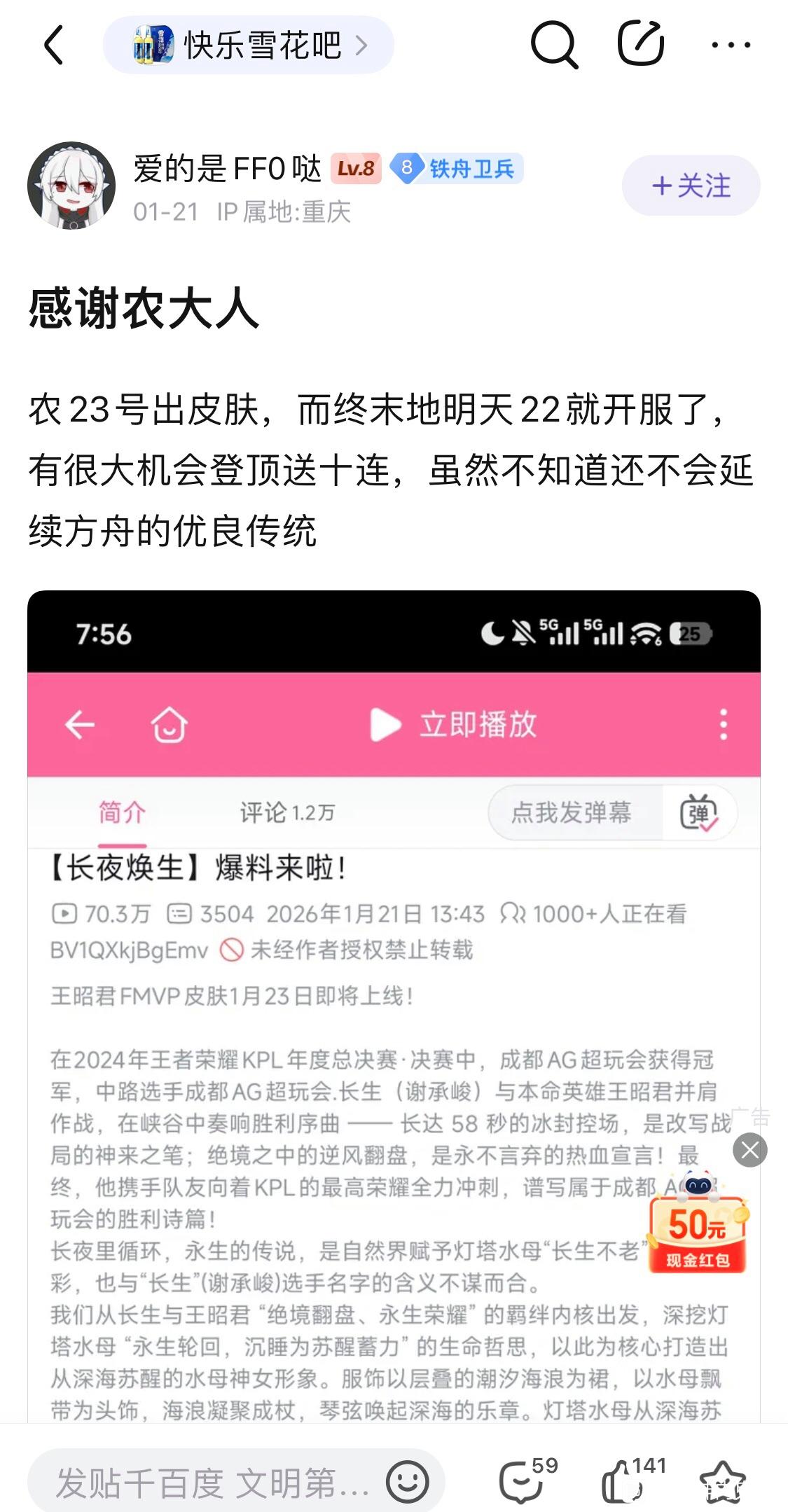Open the 59 comments
This screenshot has height=1512, width=788.
coord(527,1479)
